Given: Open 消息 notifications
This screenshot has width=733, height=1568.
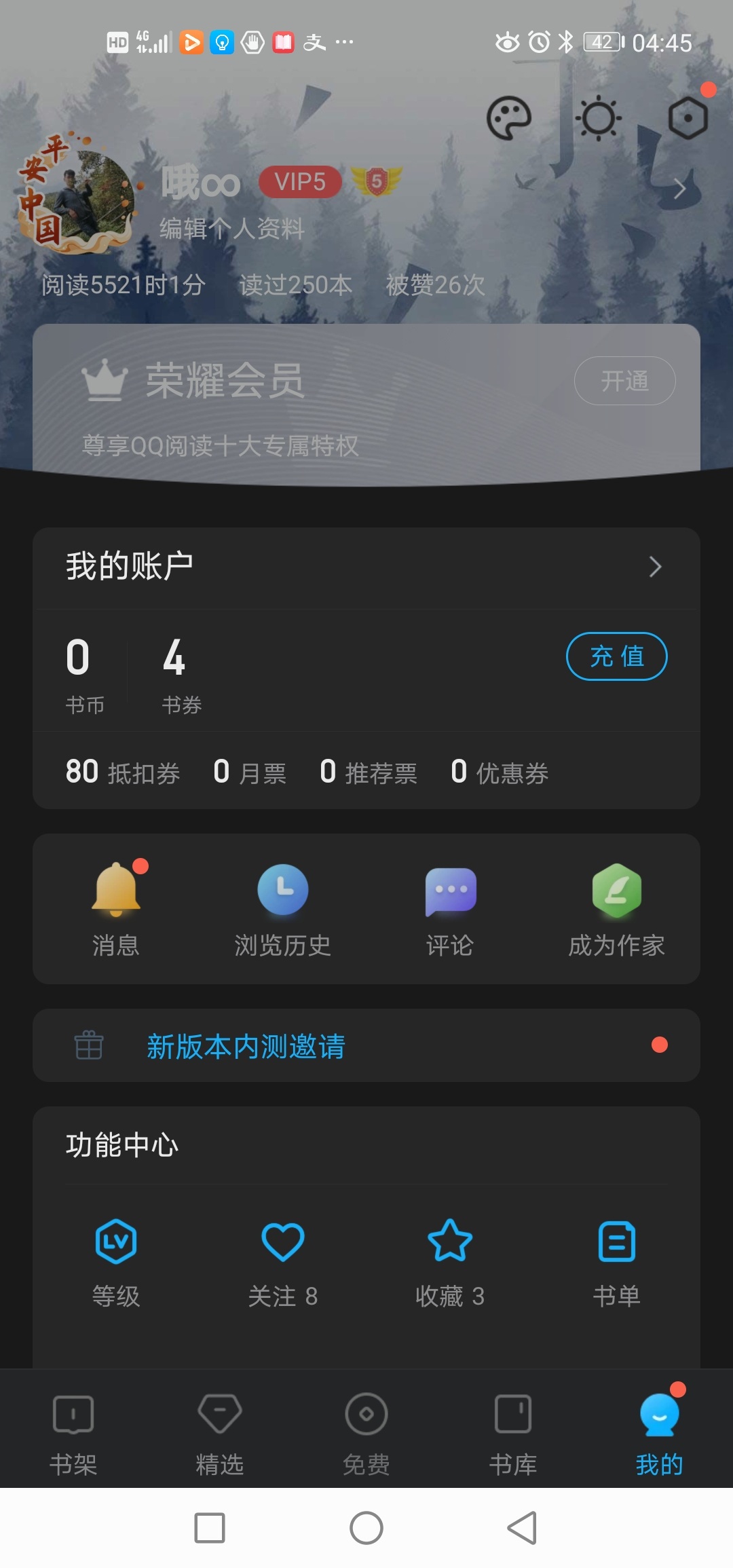Looking at the screenshot, I should click(116, 908).
